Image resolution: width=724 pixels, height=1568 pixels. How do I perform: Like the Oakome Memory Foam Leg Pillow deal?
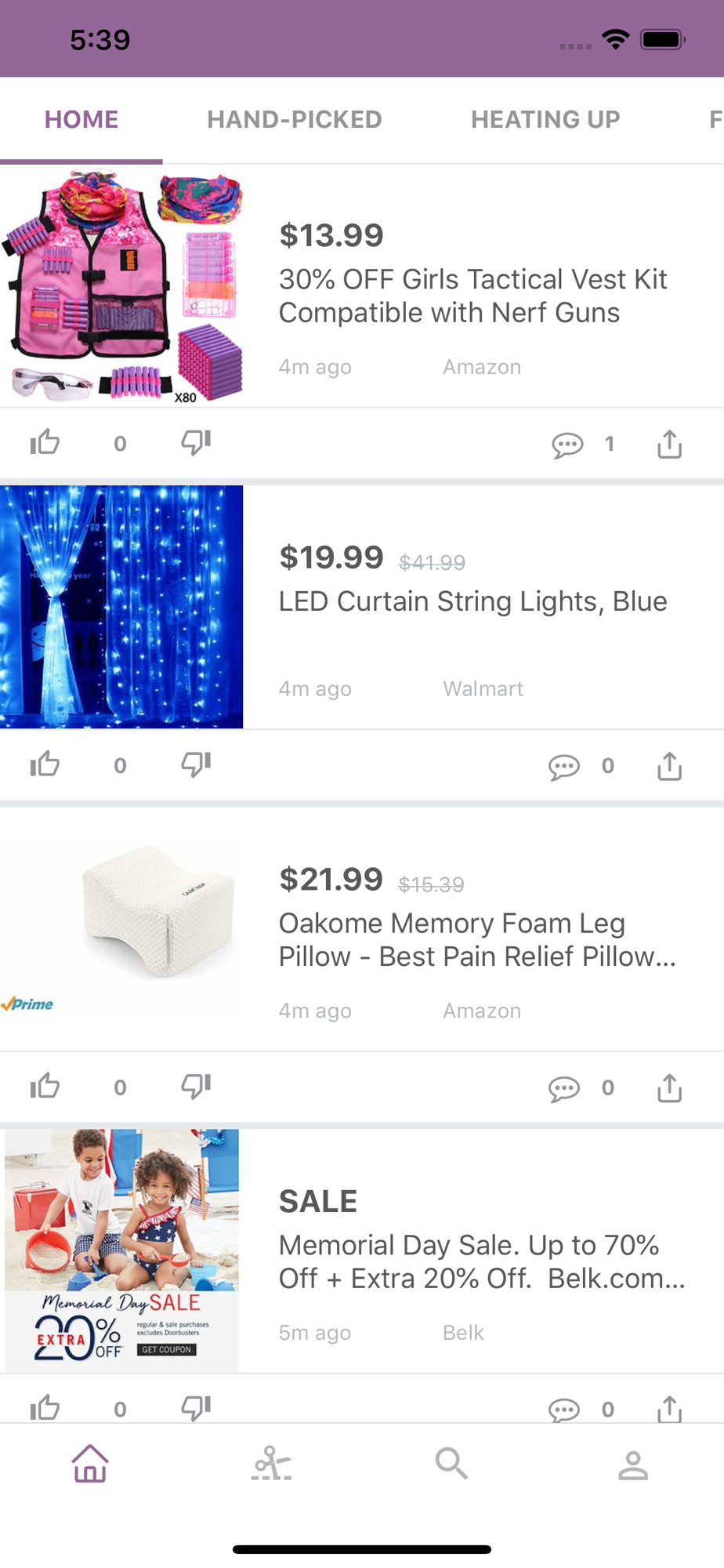coord(45,1087)
